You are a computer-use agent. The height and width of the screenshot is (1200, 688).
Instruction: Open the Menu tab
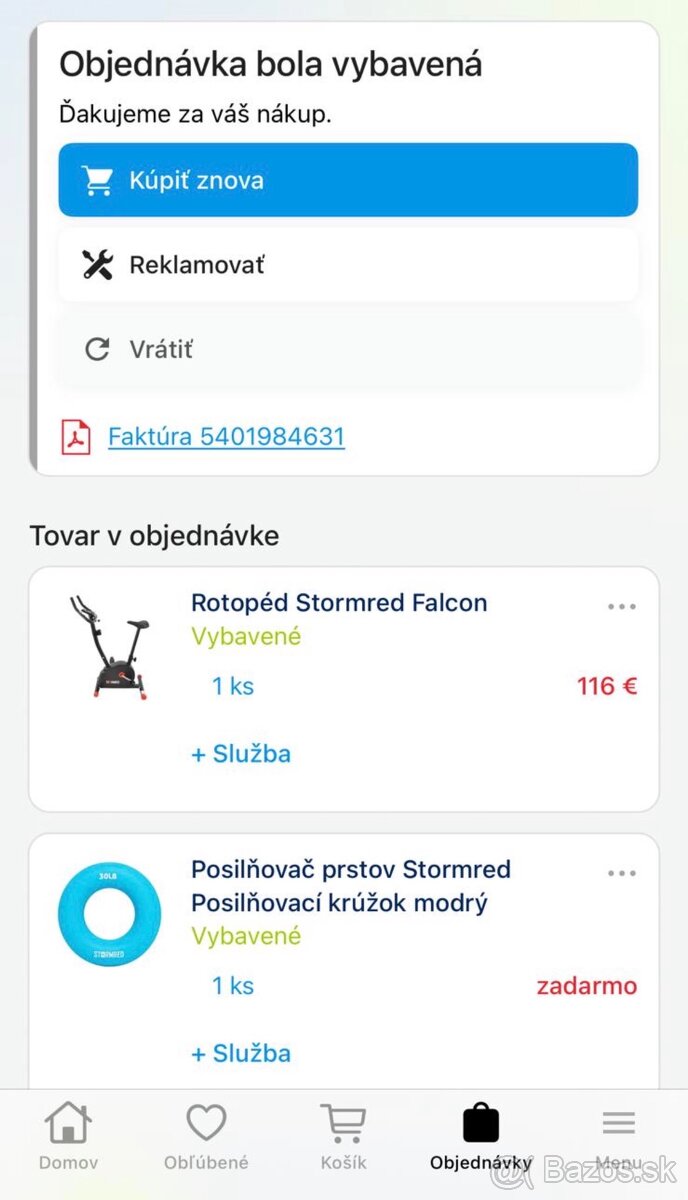pos(618,1137)
